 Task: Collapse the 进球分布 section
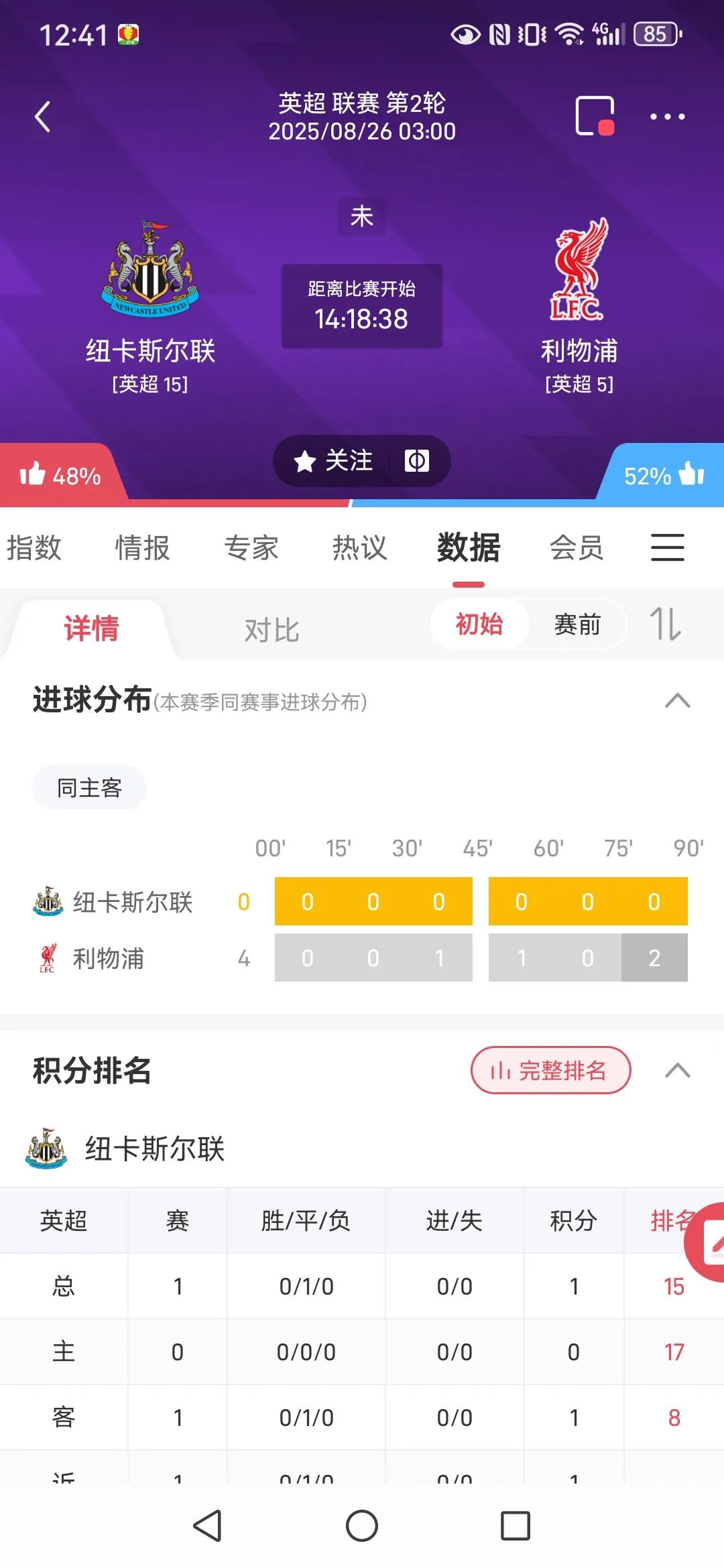678,701
